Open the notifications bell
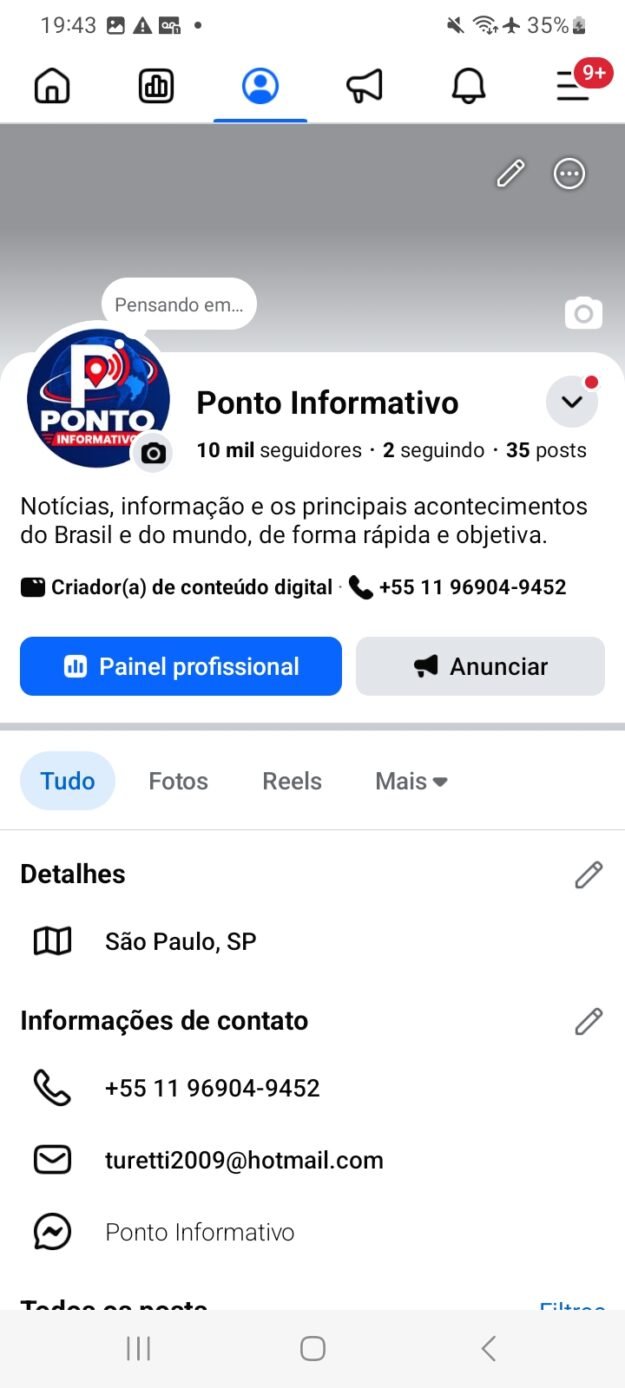Image resolution: width=625 pixels, height=1388 pixels. tap(468, 86)
